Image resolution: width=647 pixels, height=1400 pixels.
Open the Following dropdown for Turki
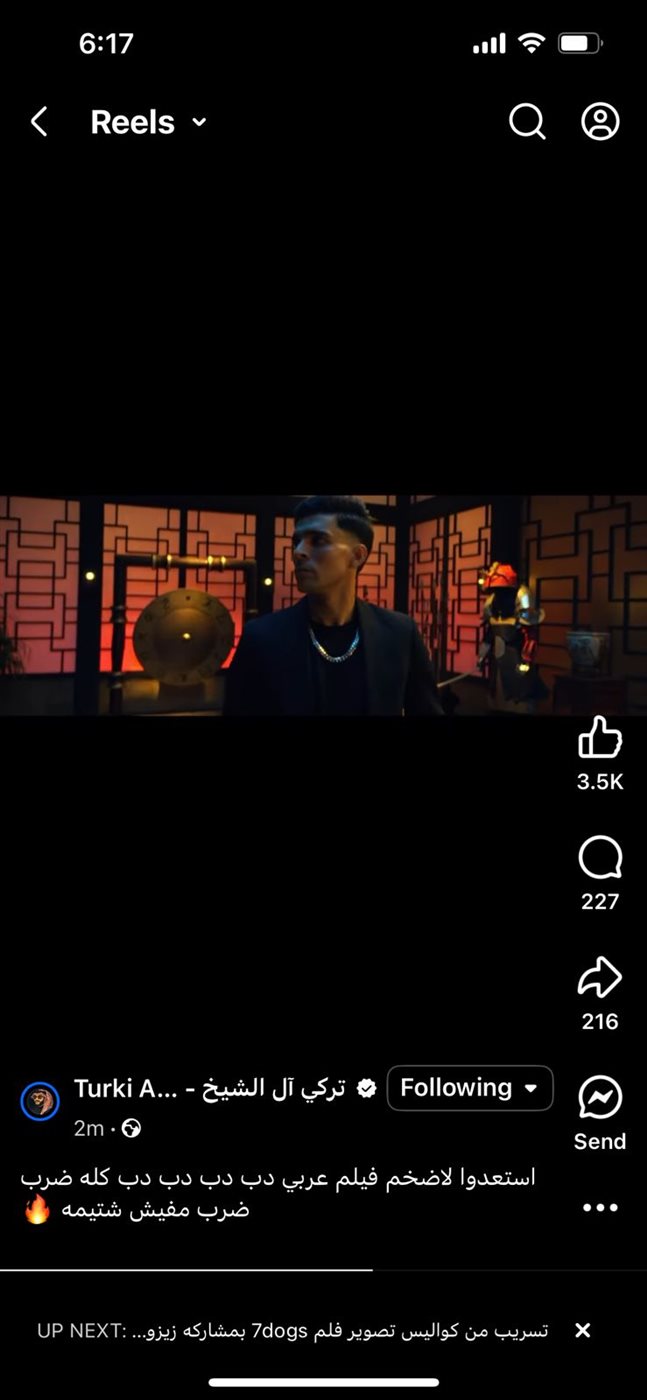coord(469,1088)
